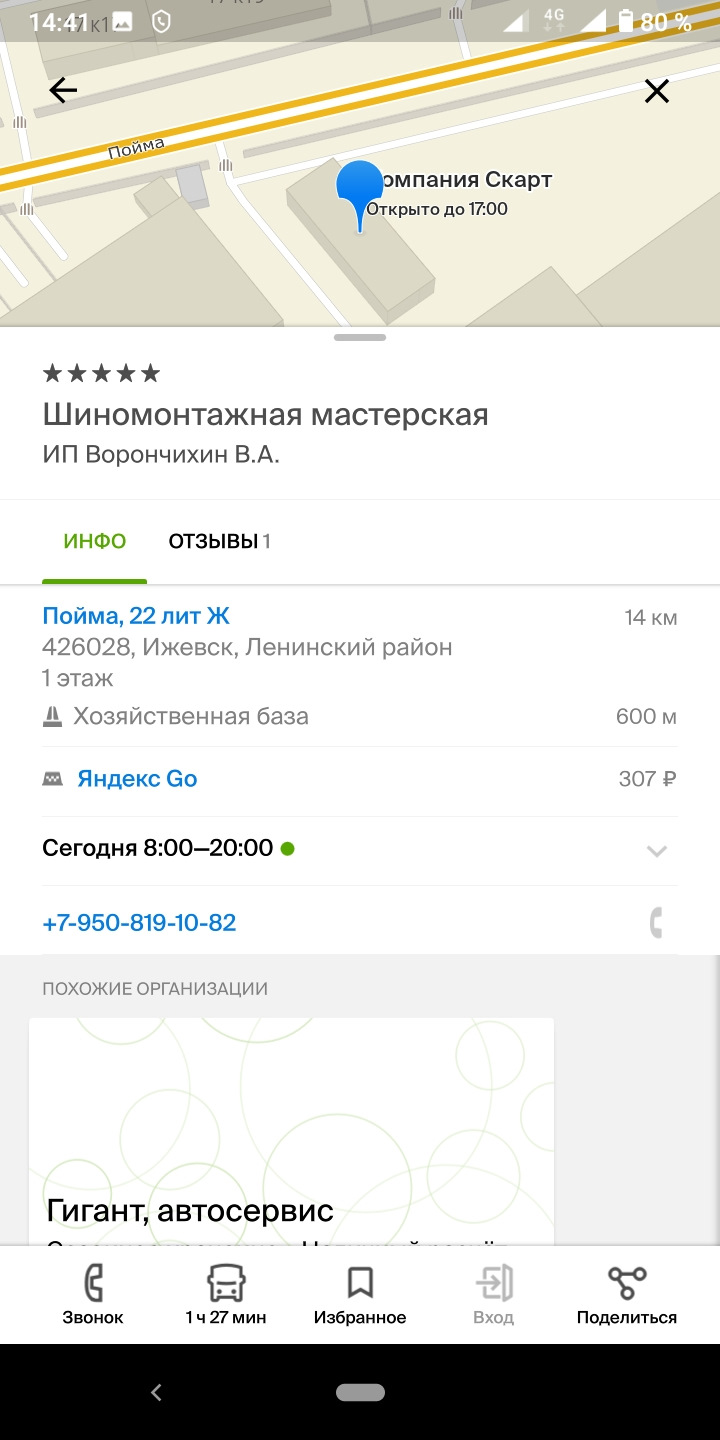Tap the Поделиться share icon
This screenshot has width=720, height=1440.
click(627, 1280)
